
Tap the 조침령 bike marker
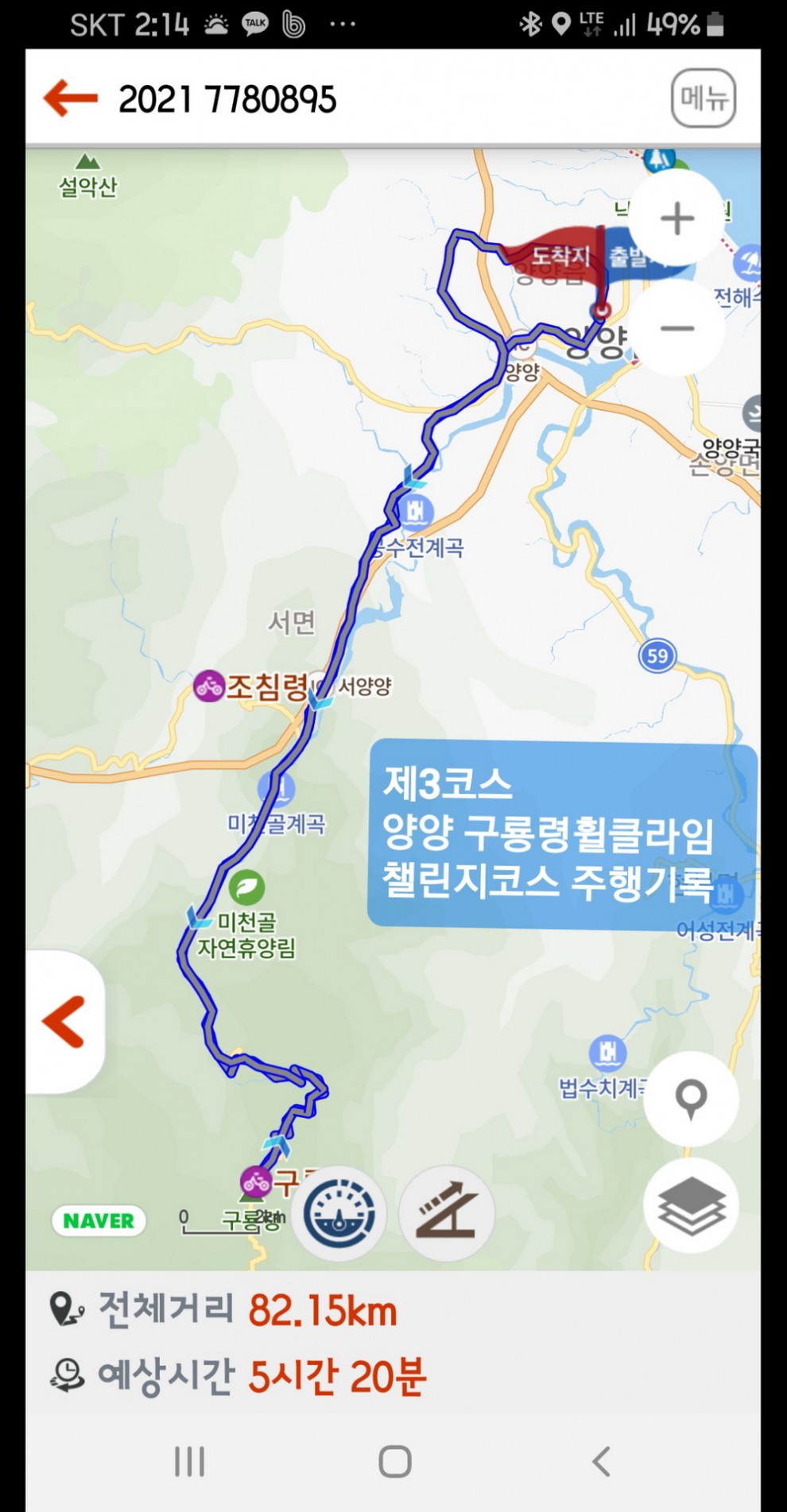click(209, 686)
